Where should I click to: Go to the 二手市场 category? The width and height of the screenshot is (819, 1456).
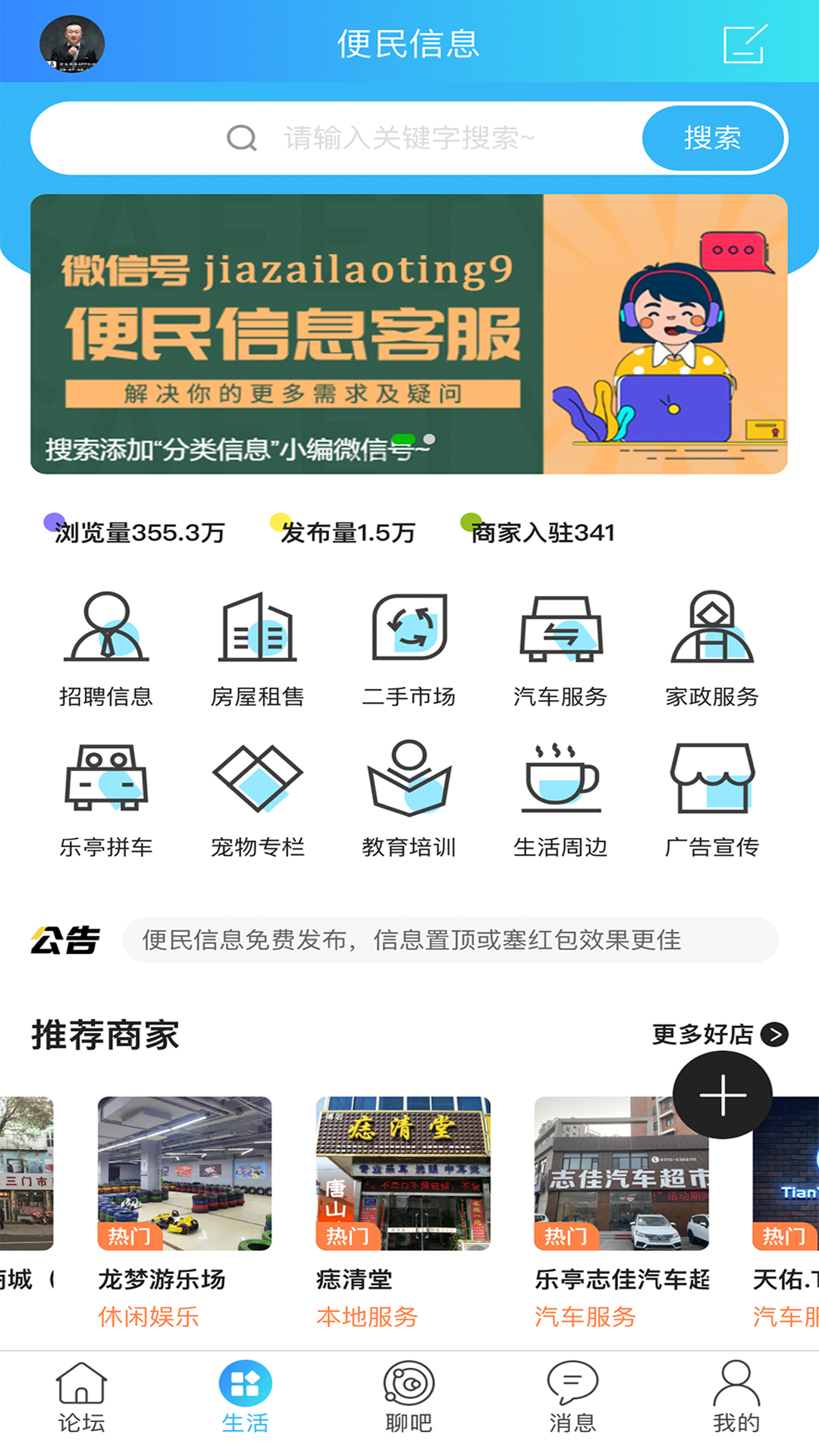409,648
